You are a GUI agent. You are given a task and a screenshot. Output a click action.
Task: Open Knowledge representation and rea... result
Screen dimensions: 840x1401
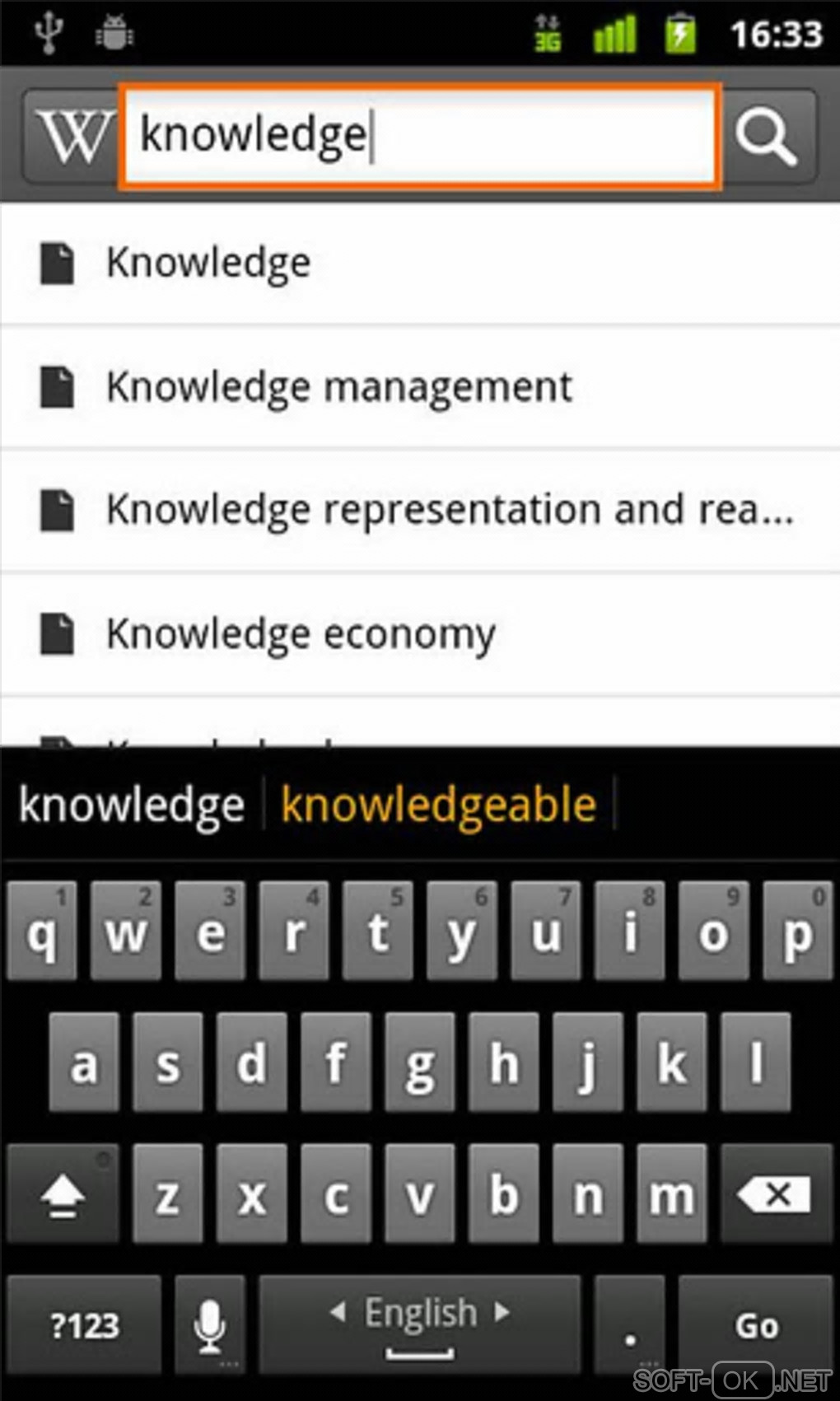449,510
